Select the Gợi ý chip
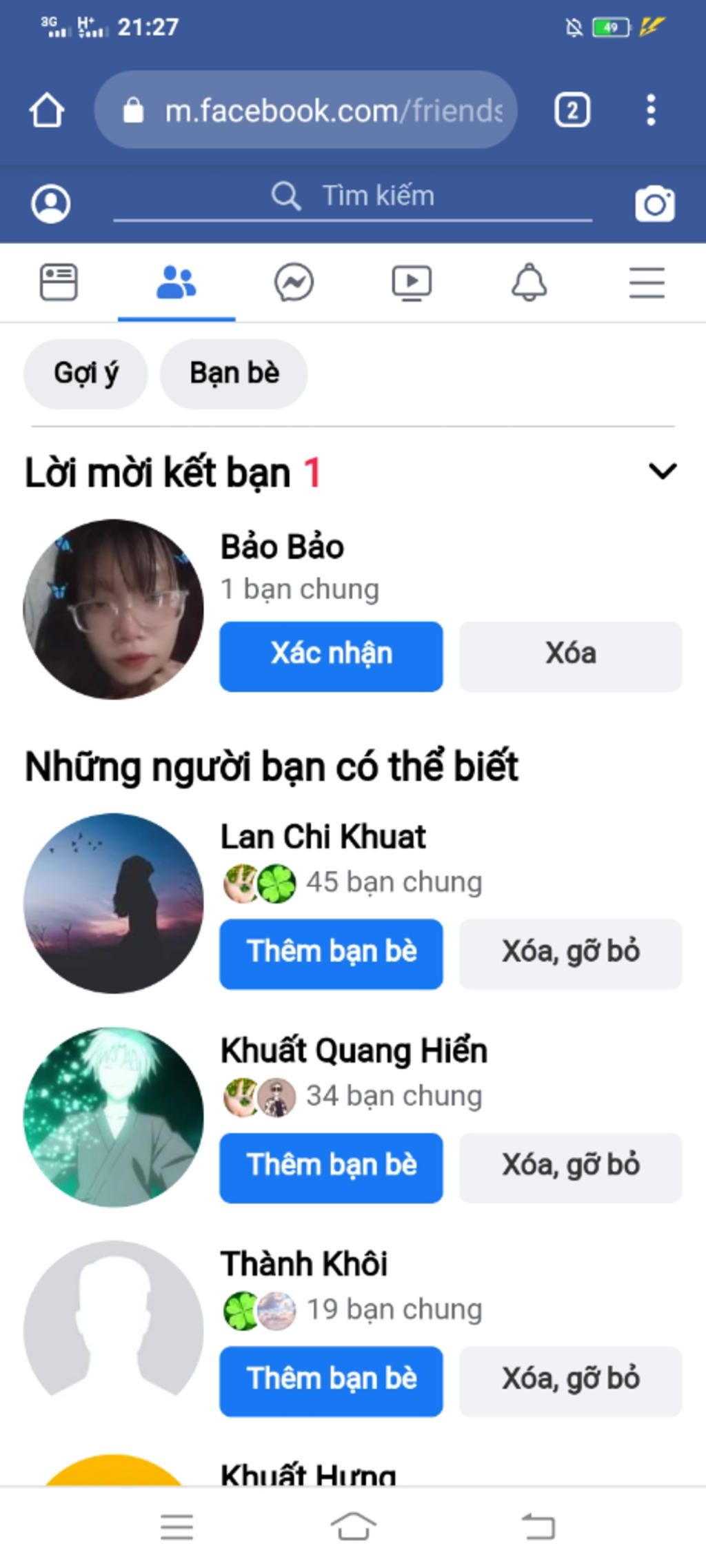This screenshot has height=1568, width=706. (x=86, y=374)
